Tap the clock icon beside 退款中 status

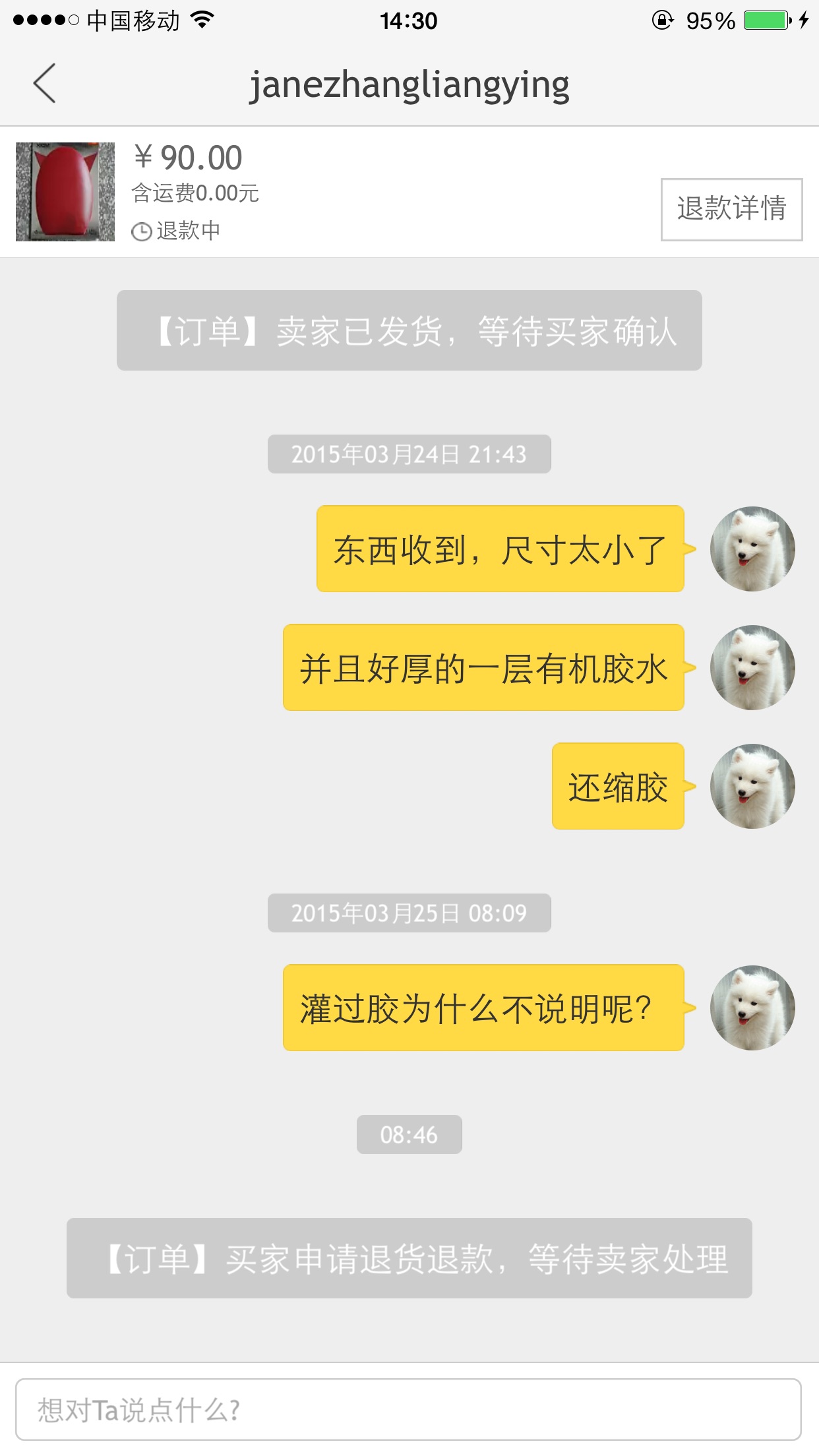pyautogui.click(x=140, y=231)
